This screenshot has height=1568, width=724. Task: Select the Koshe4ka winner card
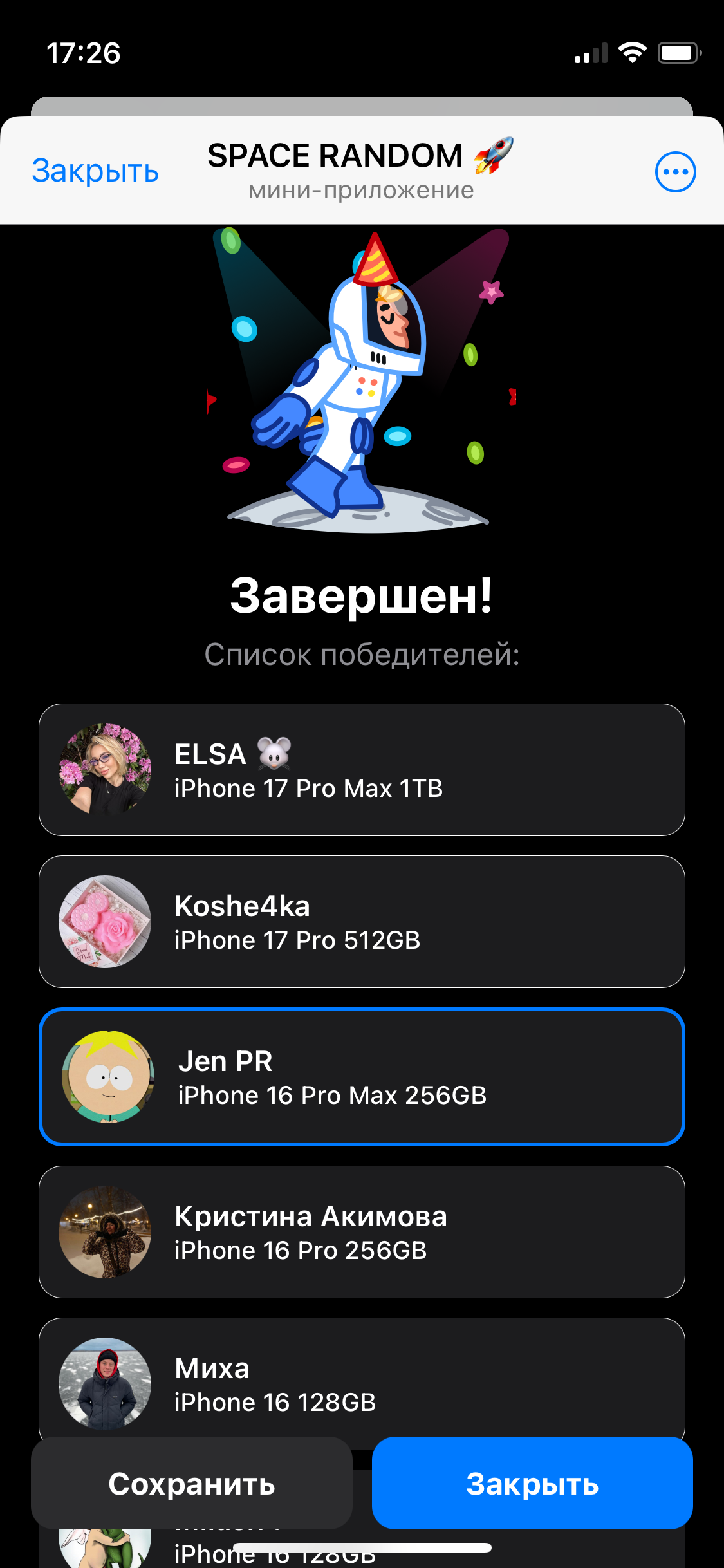(x=362, y=922)
